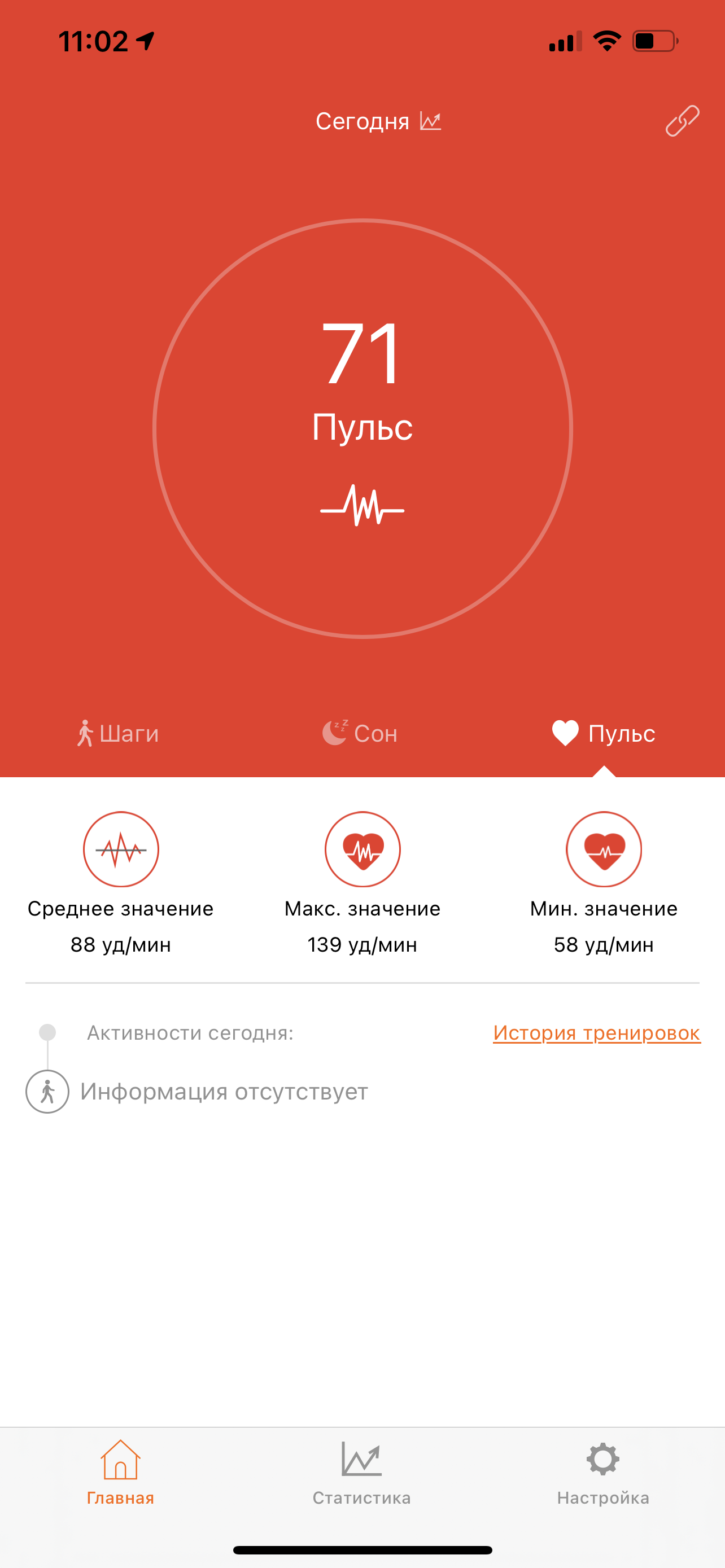Tap the pulse circle showing 71
The height and width of the screenshot is (1568, 725).
(x=362, y=428)
